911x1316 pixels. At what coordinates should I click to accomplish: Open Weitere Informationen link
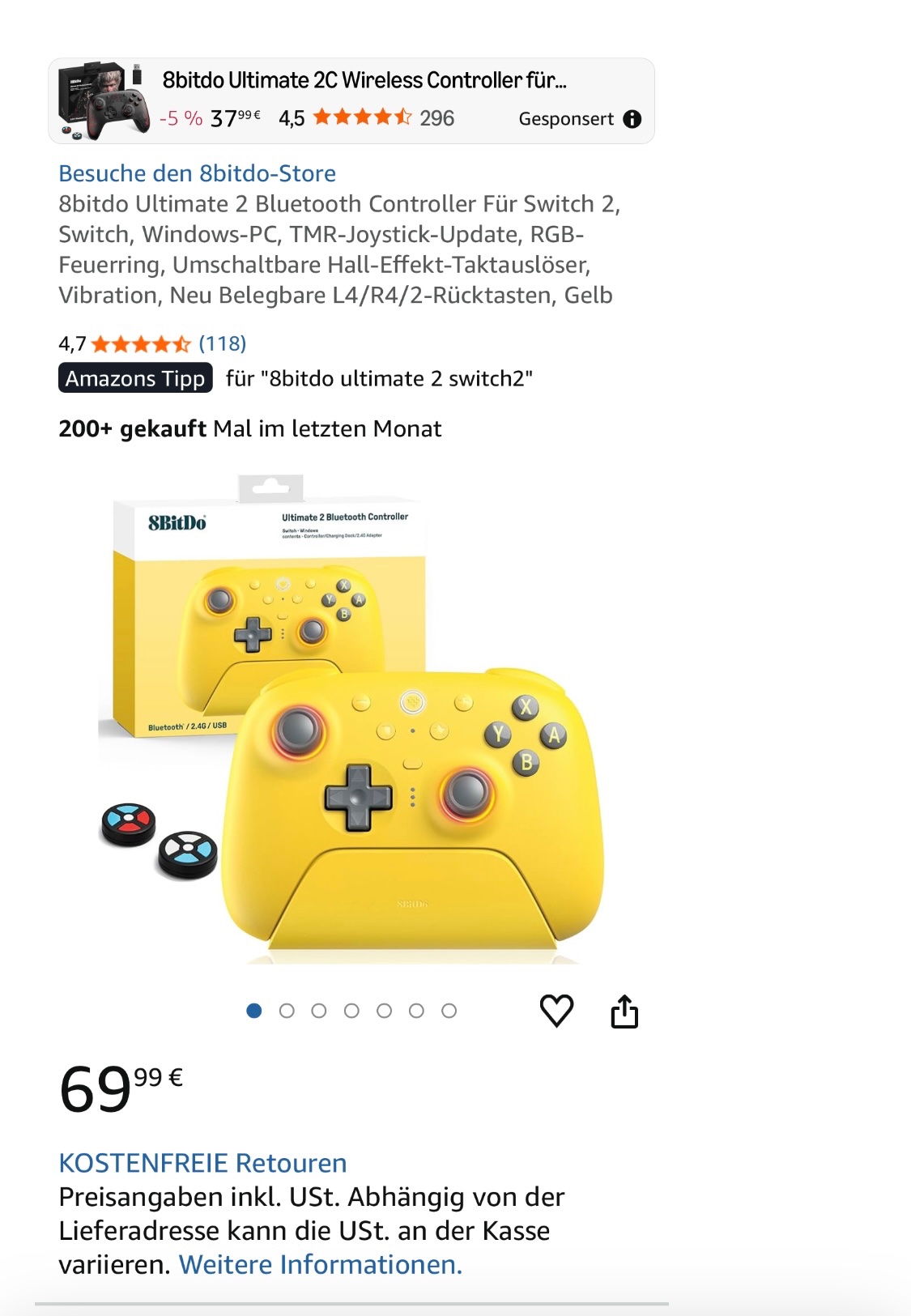(320, 1264)
